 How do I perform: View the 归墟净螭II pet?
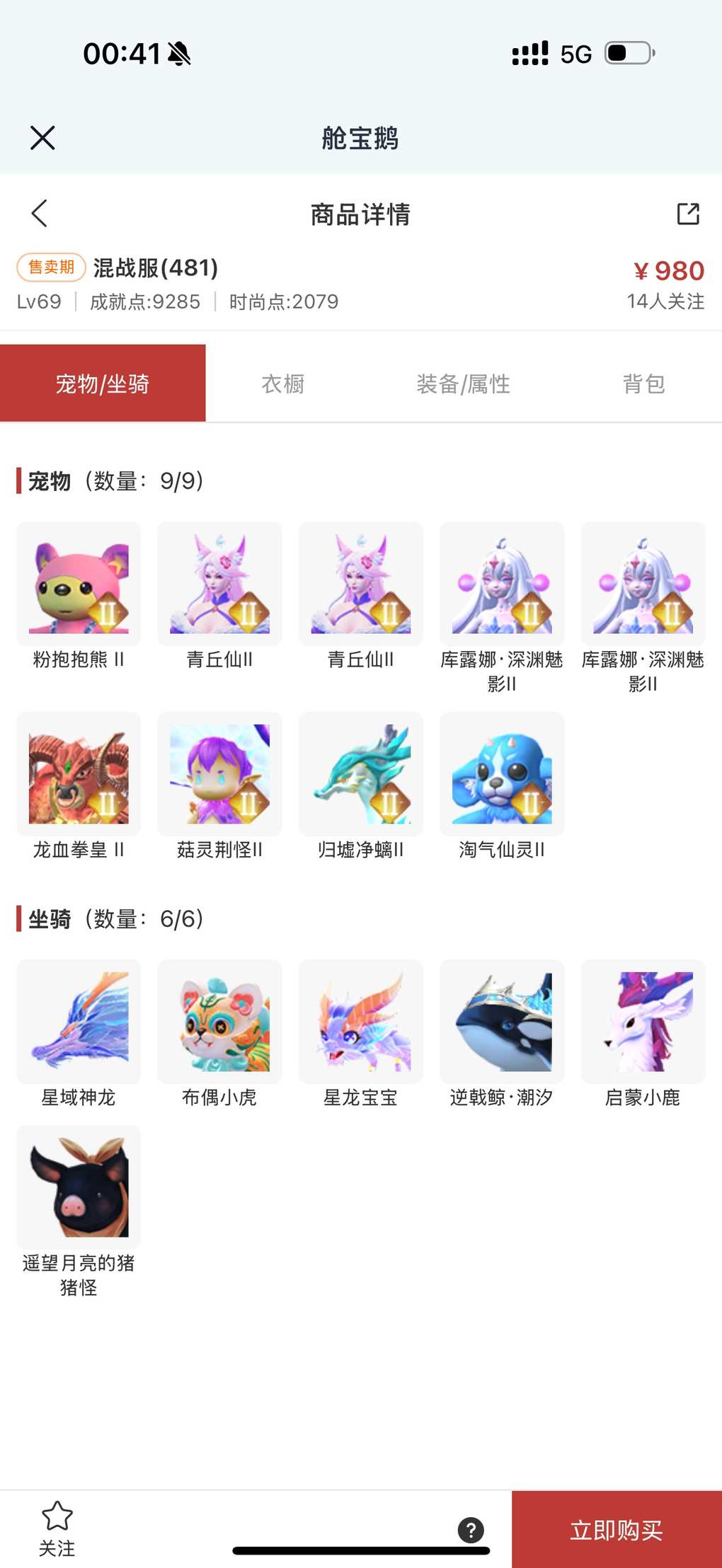click(361, 774)
